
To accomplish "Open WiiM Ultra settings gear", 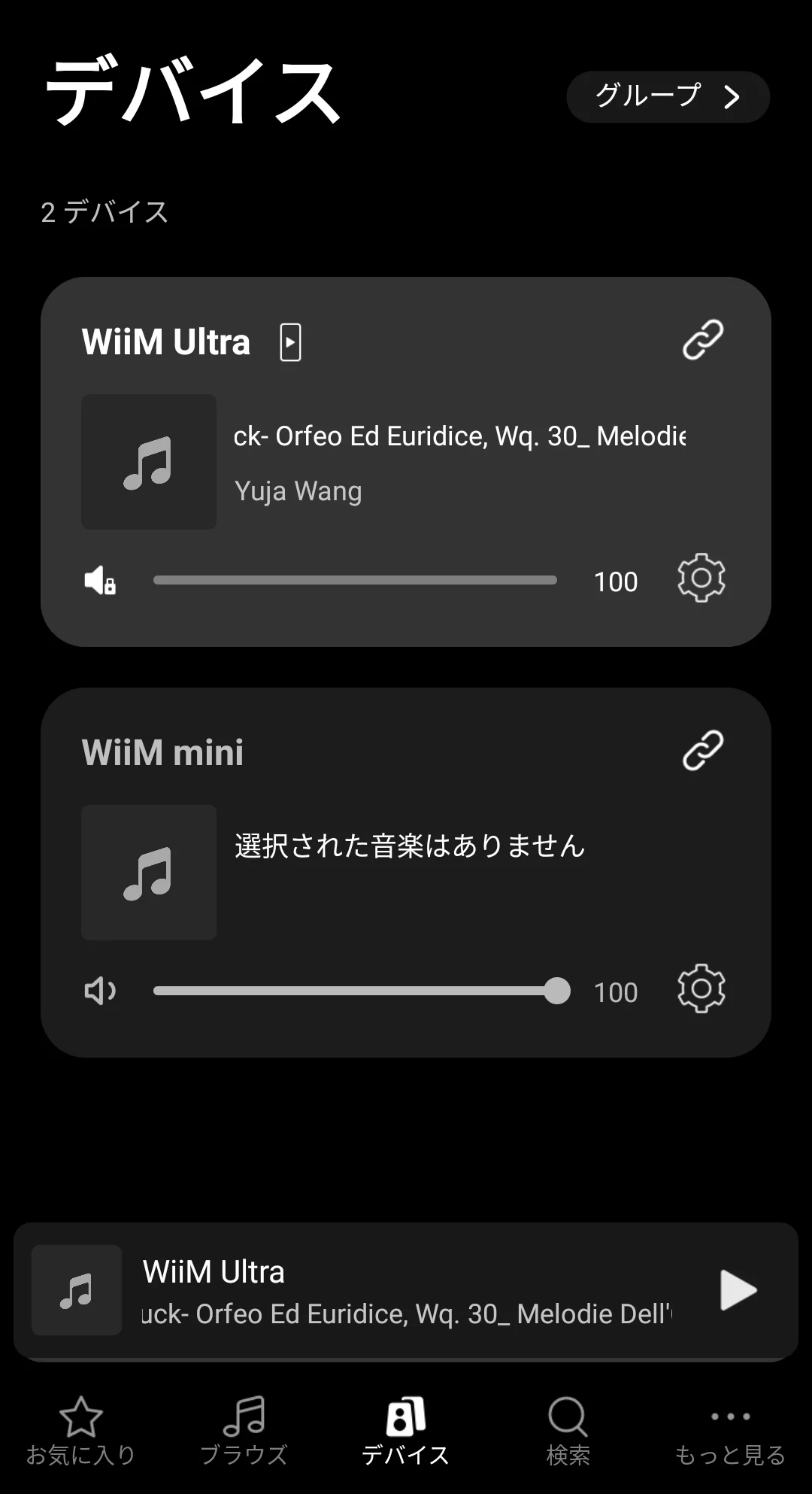I will (x=701, y=578).
